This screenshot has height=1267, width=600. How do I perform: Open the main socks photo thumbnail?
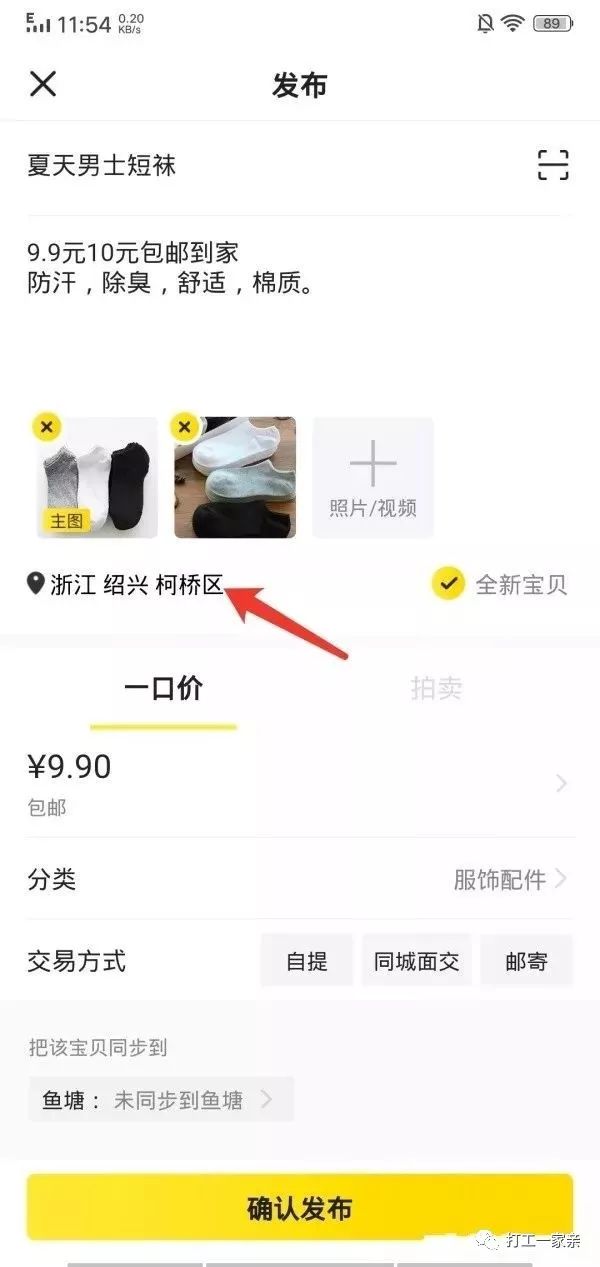97,478
